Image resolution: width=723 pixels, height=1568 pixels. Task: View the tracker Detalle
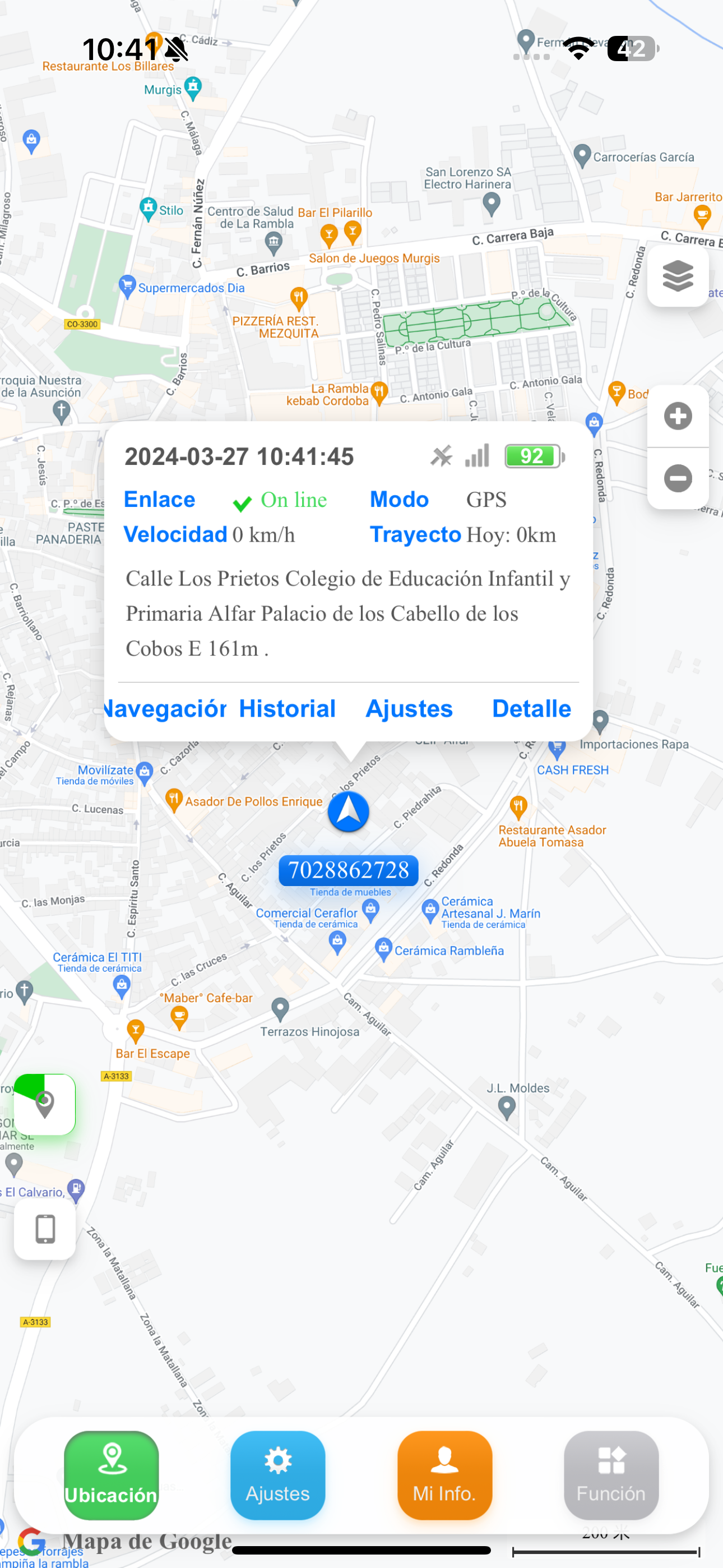pyautogui.click(x=531, y=708)
